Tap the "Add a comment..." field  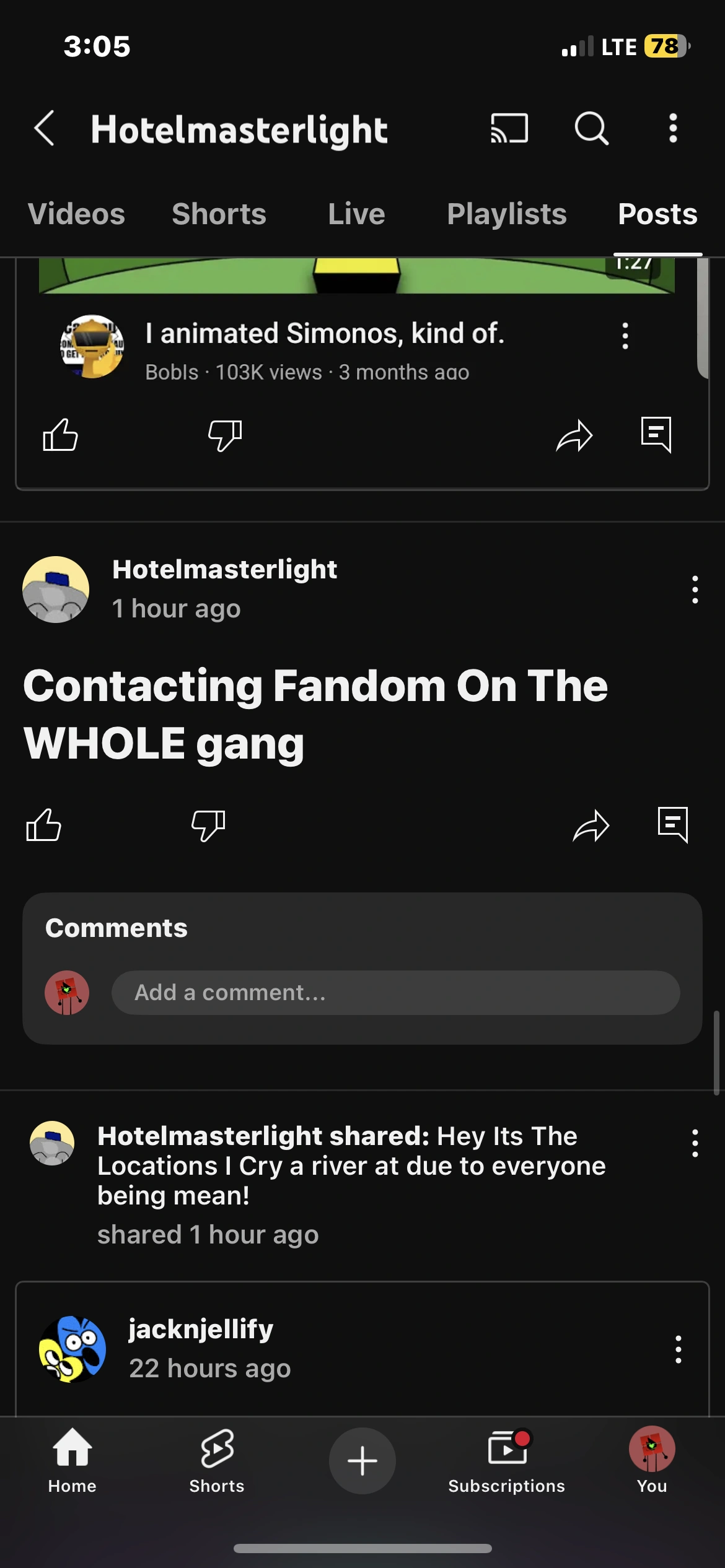(395, 993)
